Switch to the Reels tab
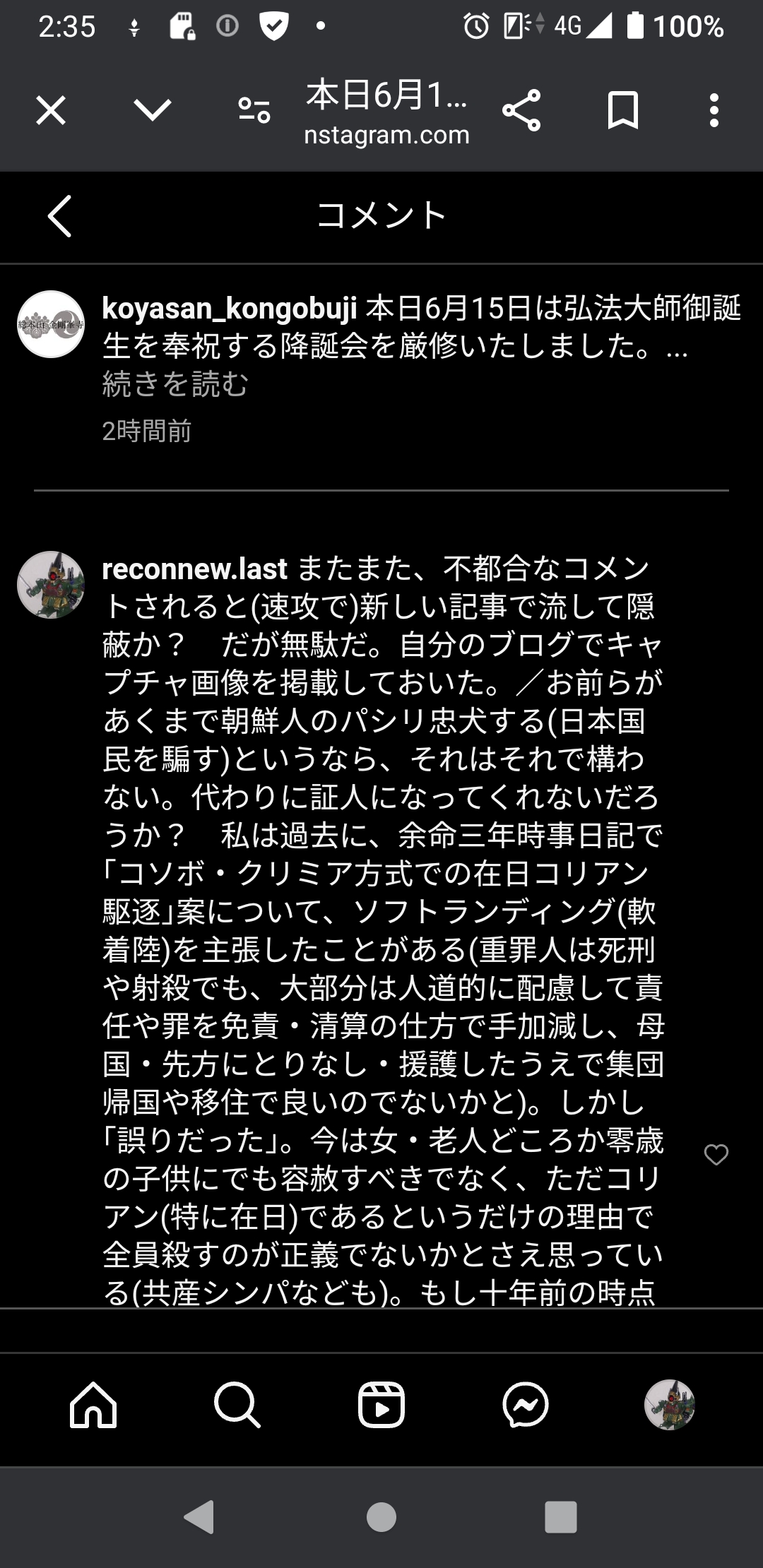 click(x=381, y=1405)
